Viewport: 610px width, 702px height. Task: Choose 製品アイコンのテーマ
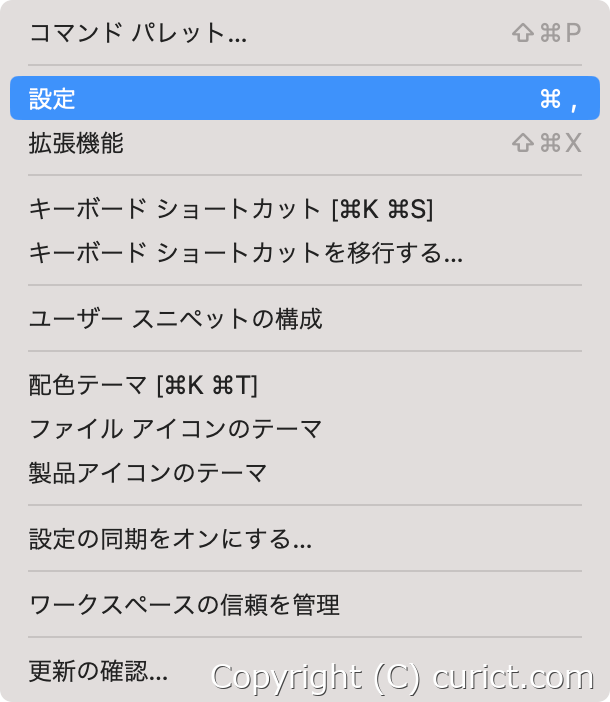(x=148, y=473)
